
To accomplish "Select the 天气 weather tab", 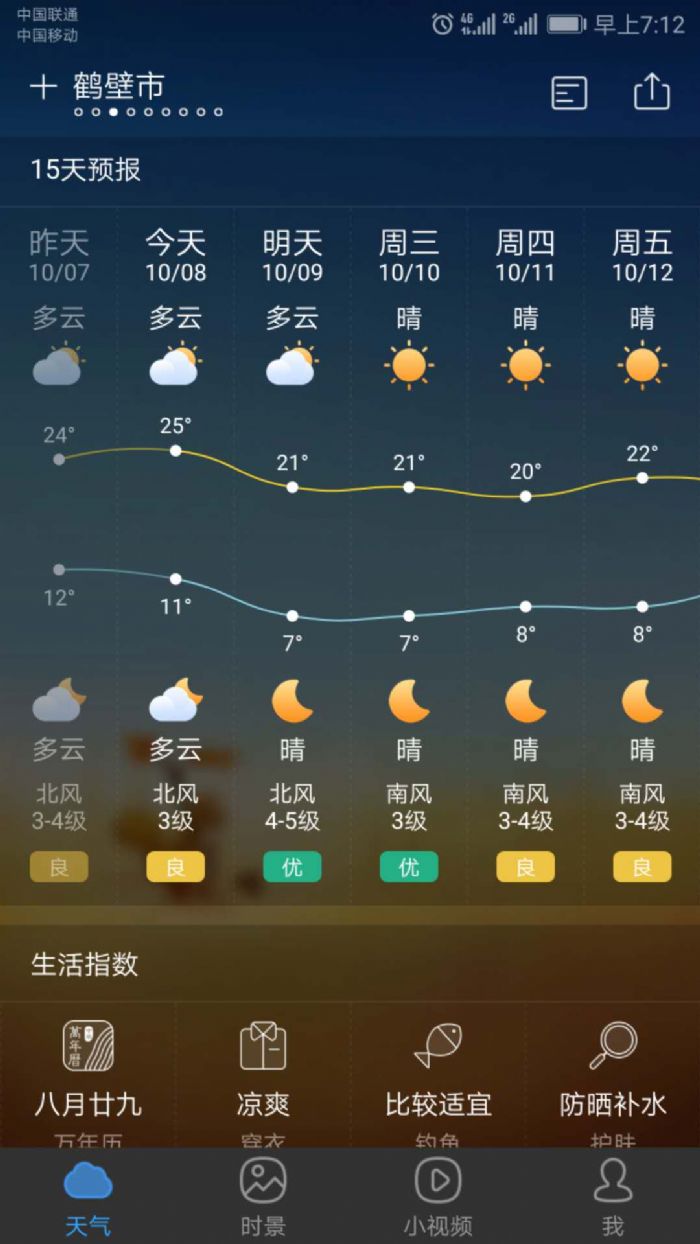I will pyautogui.click(x=88, y=1196).
